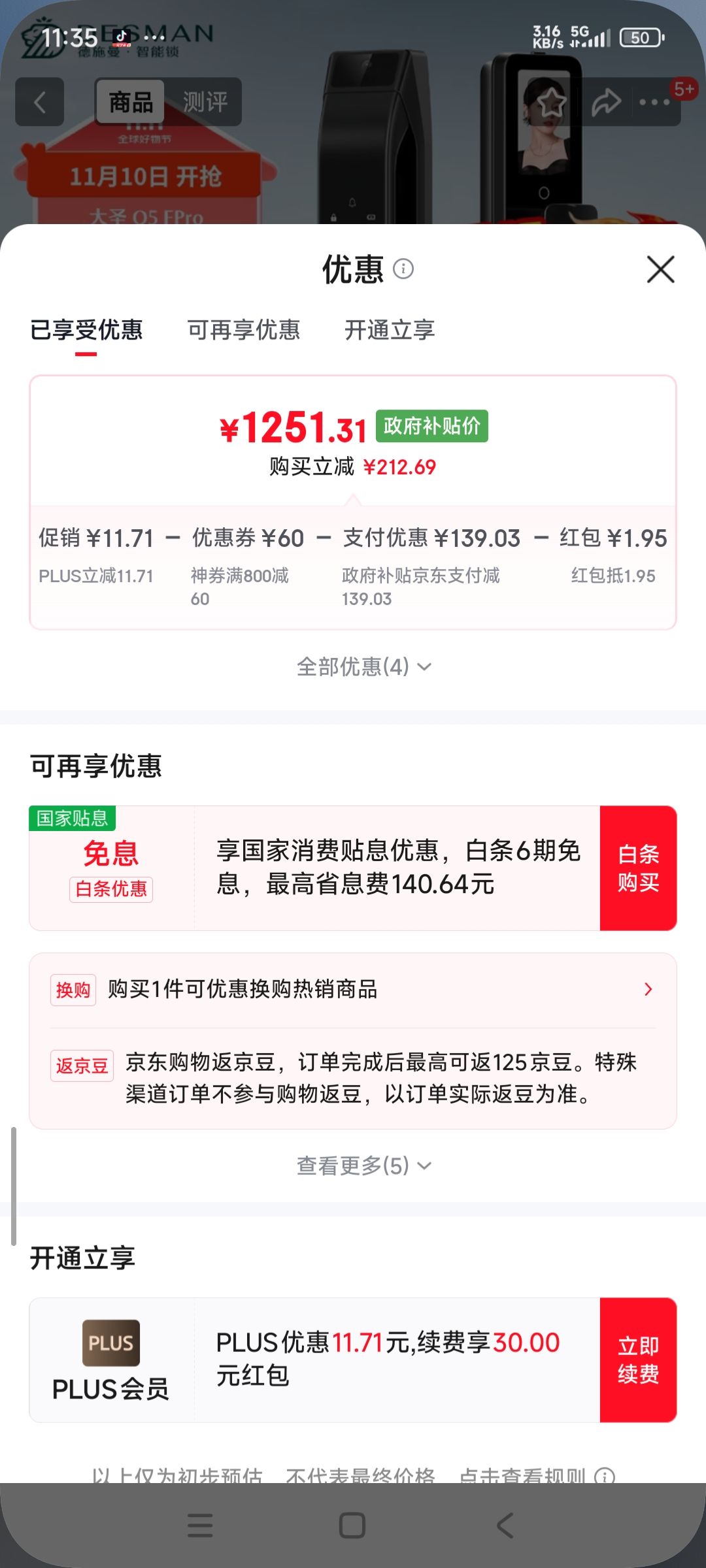The height and width of the screenshot is (1568, 706).
Task: Tap the back arrow to leave product page
Action: (39, 102)
